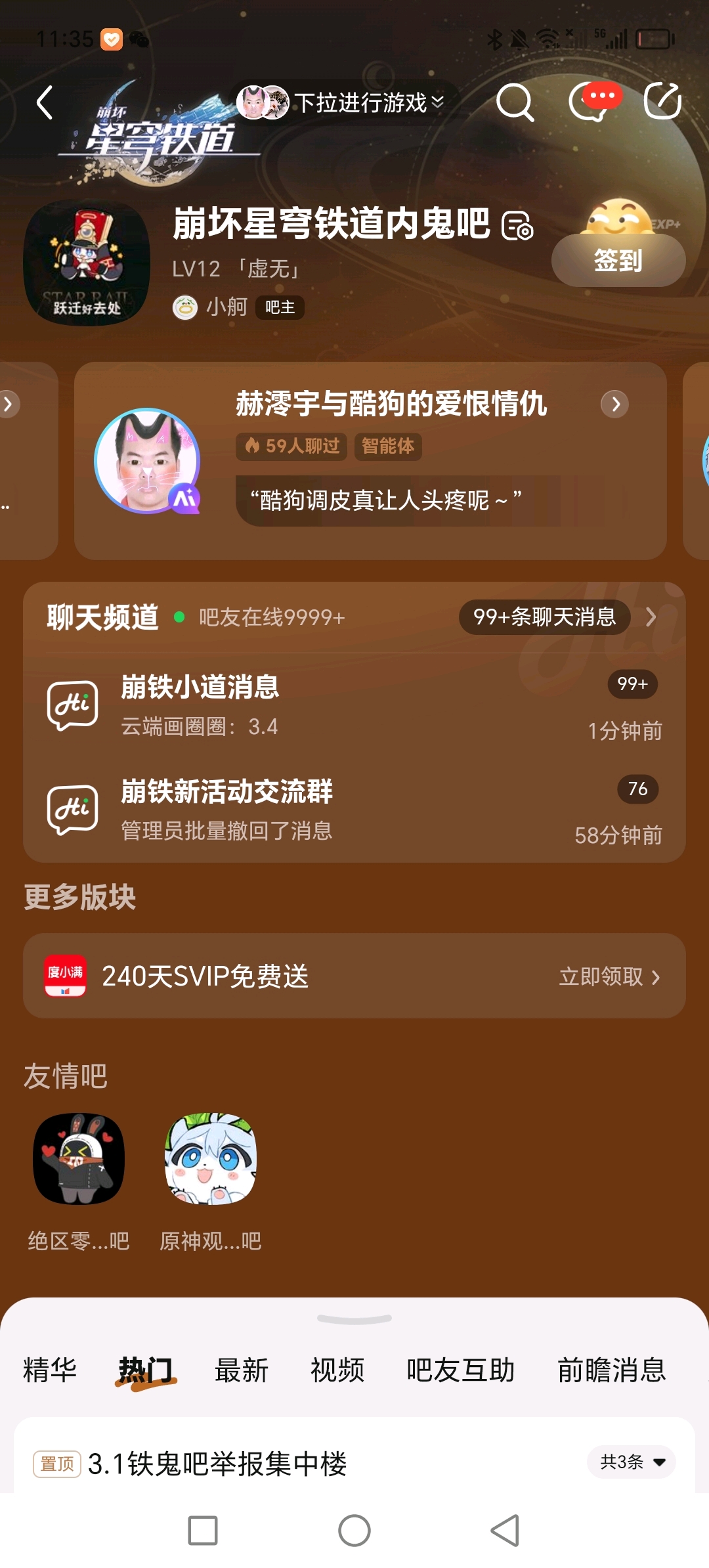709x1568 pixels.
Task: Go back using the top-left arrow
Action: click(45, 103)
